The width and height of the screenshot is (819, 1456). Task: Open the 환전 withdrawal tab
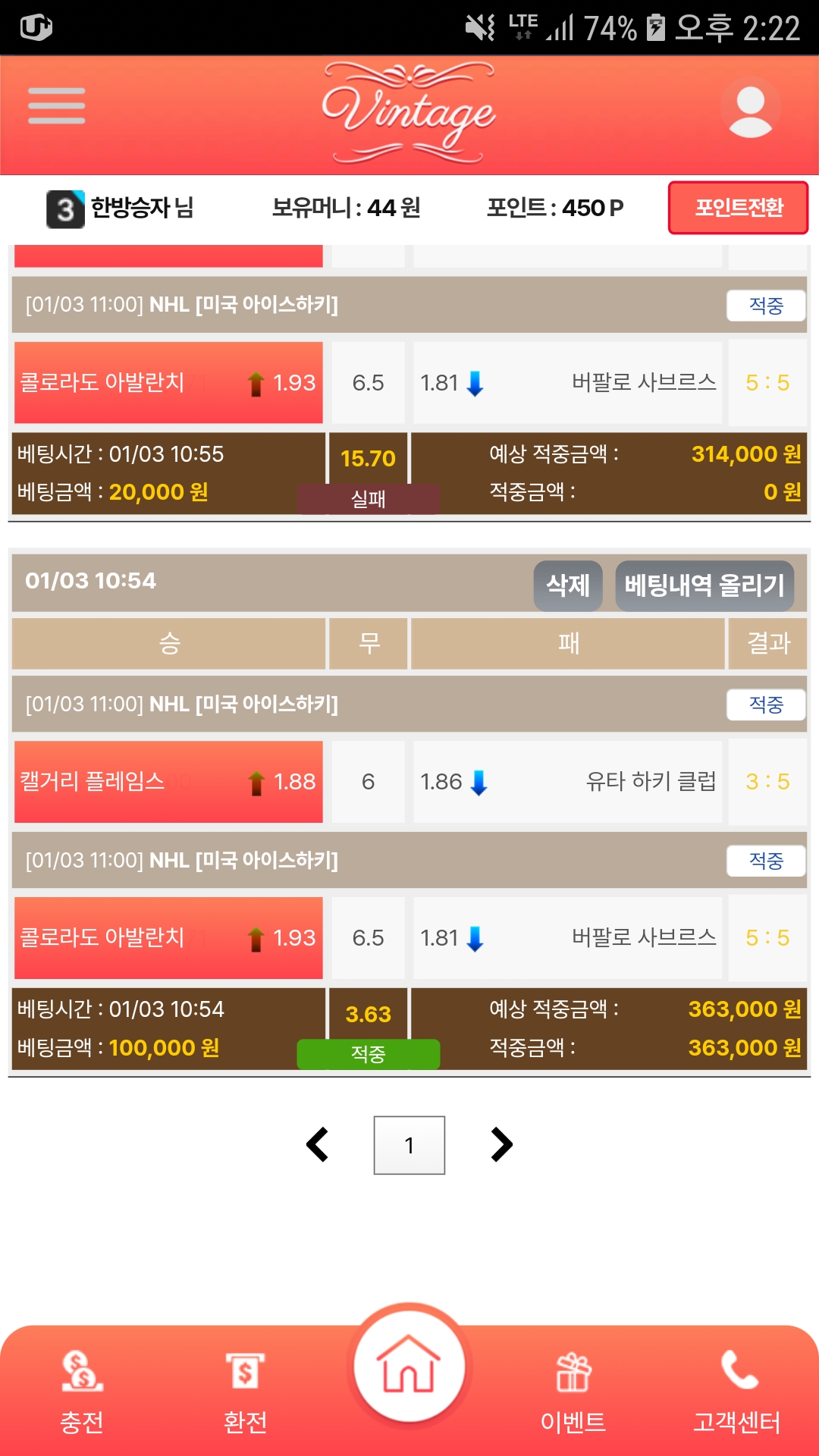click(245, 1392)
